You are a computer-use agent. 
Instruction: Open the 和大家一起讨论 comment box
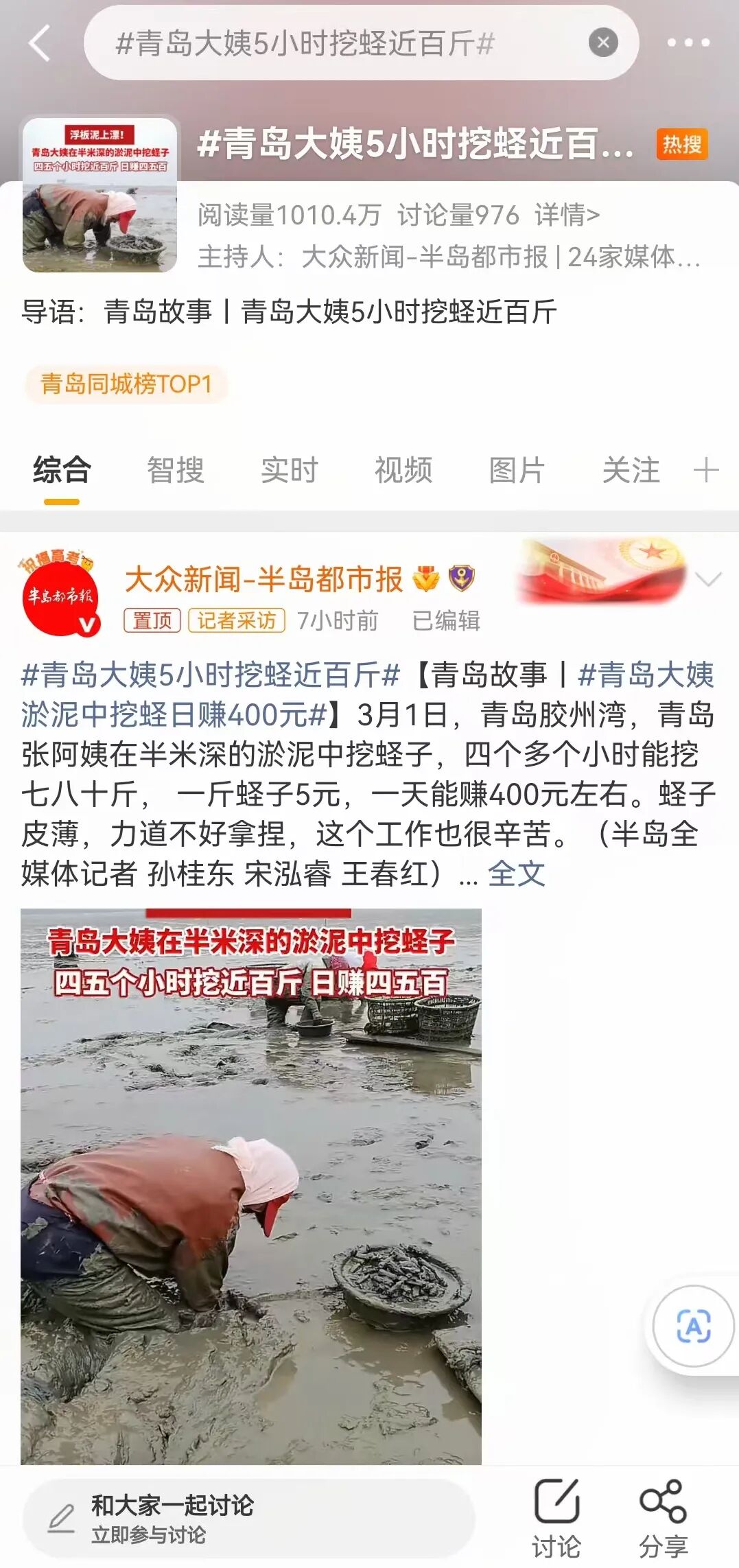[x=248, y=1519]
